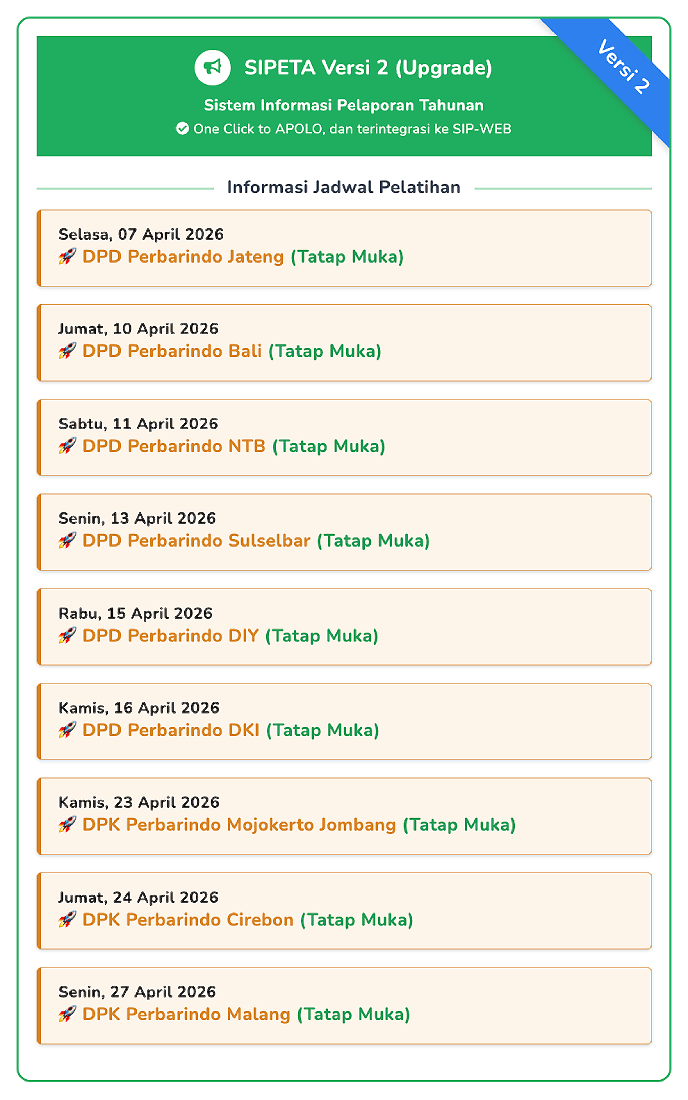View the DPD Perbarindo NTB training
688x1100 pixels.
pyautogui.click(x=344, y=437)
